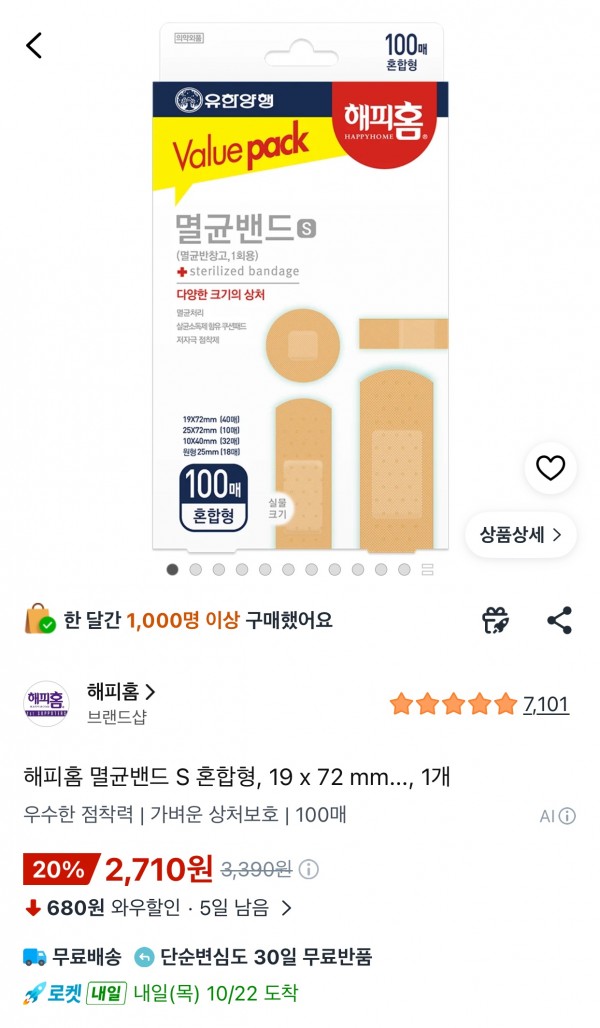View the 7,101 reviews
600x1028 pixels.
click(x=546, y=705)
